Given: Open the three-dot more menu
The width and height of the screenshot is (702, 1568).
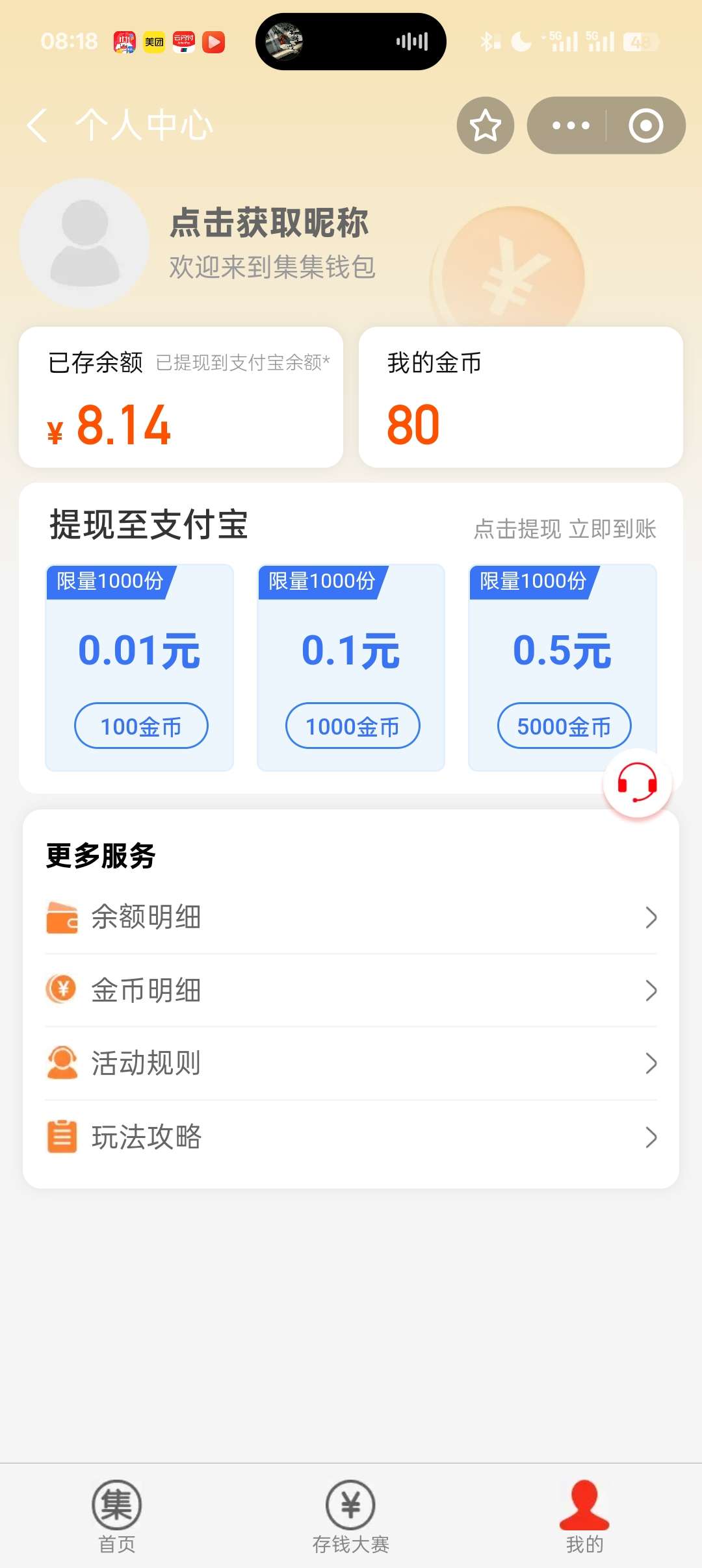Looking at the screenshot, I should (570, 125).
